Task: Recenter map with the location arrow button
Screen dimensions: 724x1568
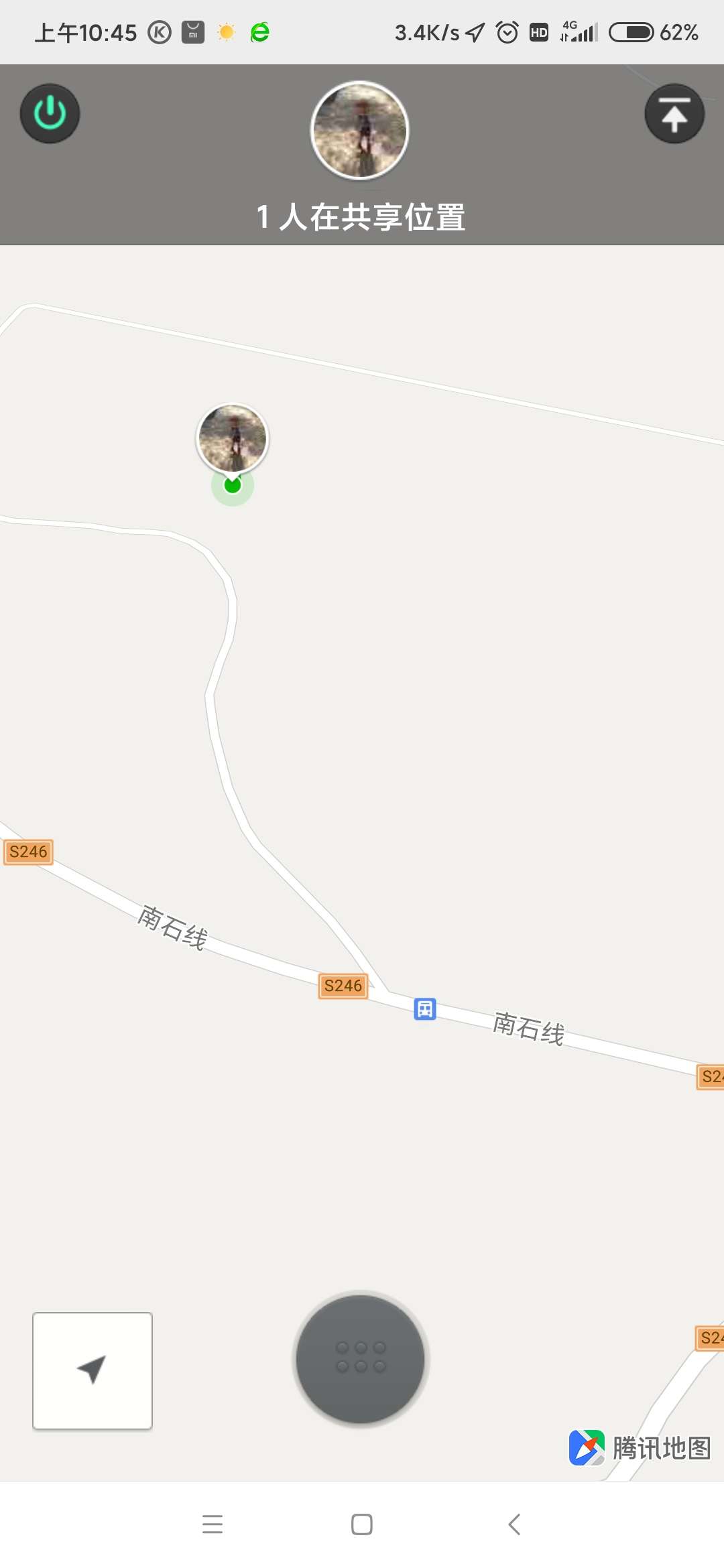Action: pyautogui.click(x=93, y=1370)
